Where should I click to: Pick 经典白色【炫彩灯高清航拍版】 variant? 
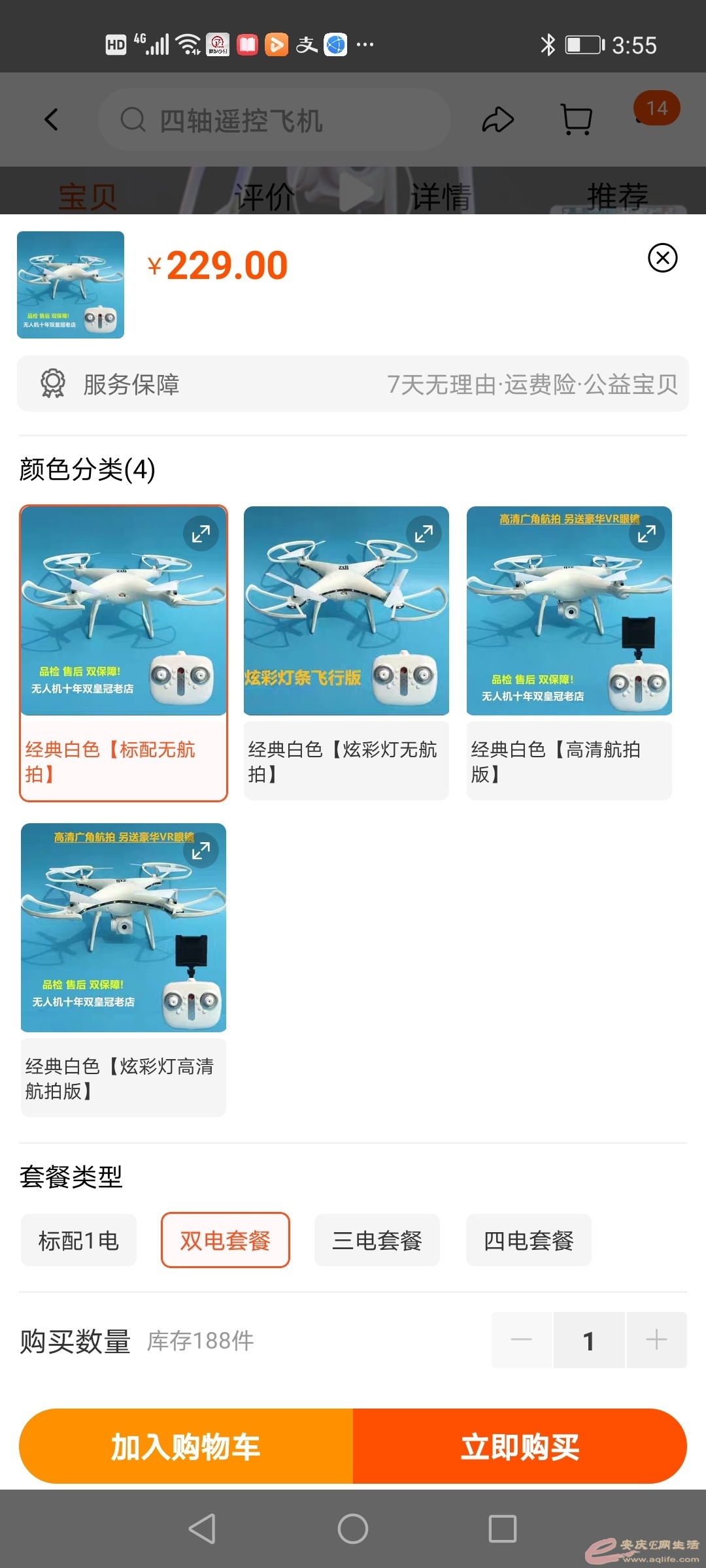tap(124, 970)
